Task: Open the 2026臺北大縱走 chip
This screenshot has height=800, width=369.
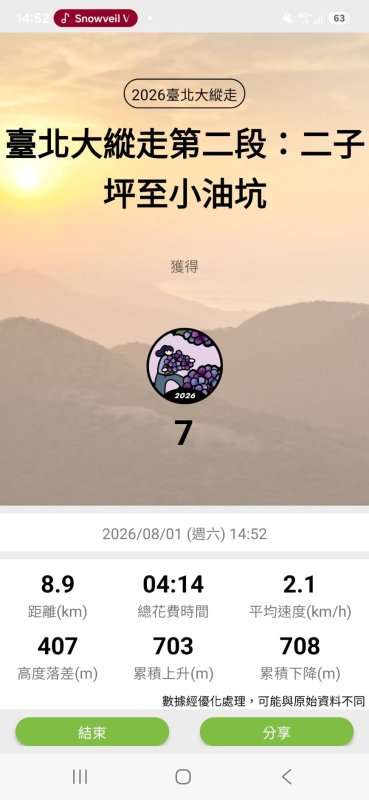Action: point(184,94)
